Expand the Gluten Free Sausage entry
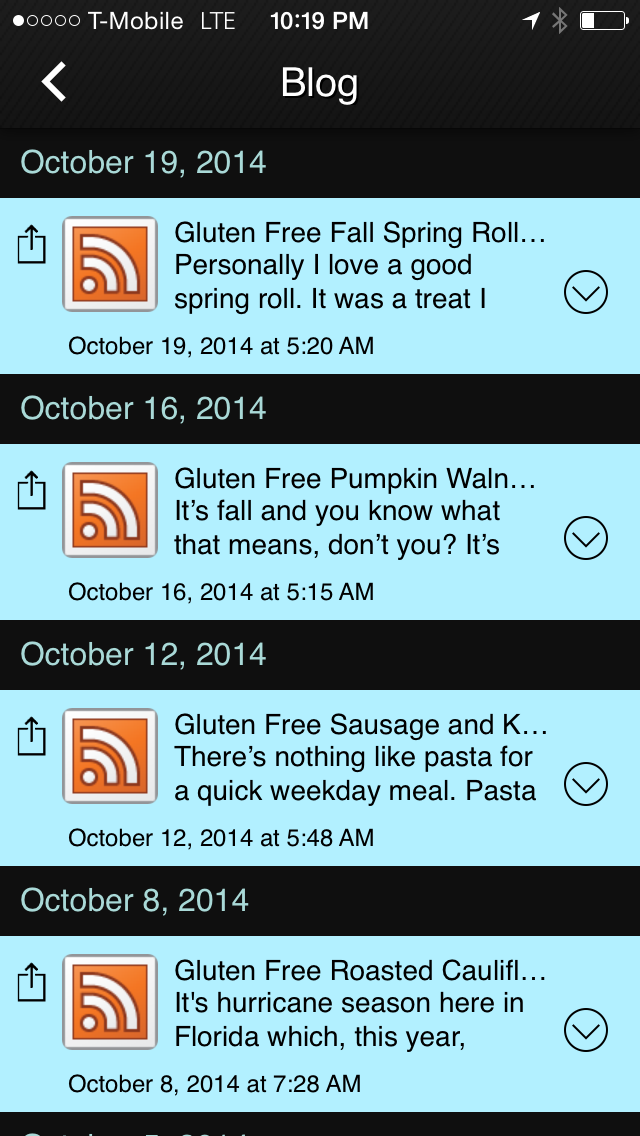Screen dimensions: 640x1136 [586, 785]
